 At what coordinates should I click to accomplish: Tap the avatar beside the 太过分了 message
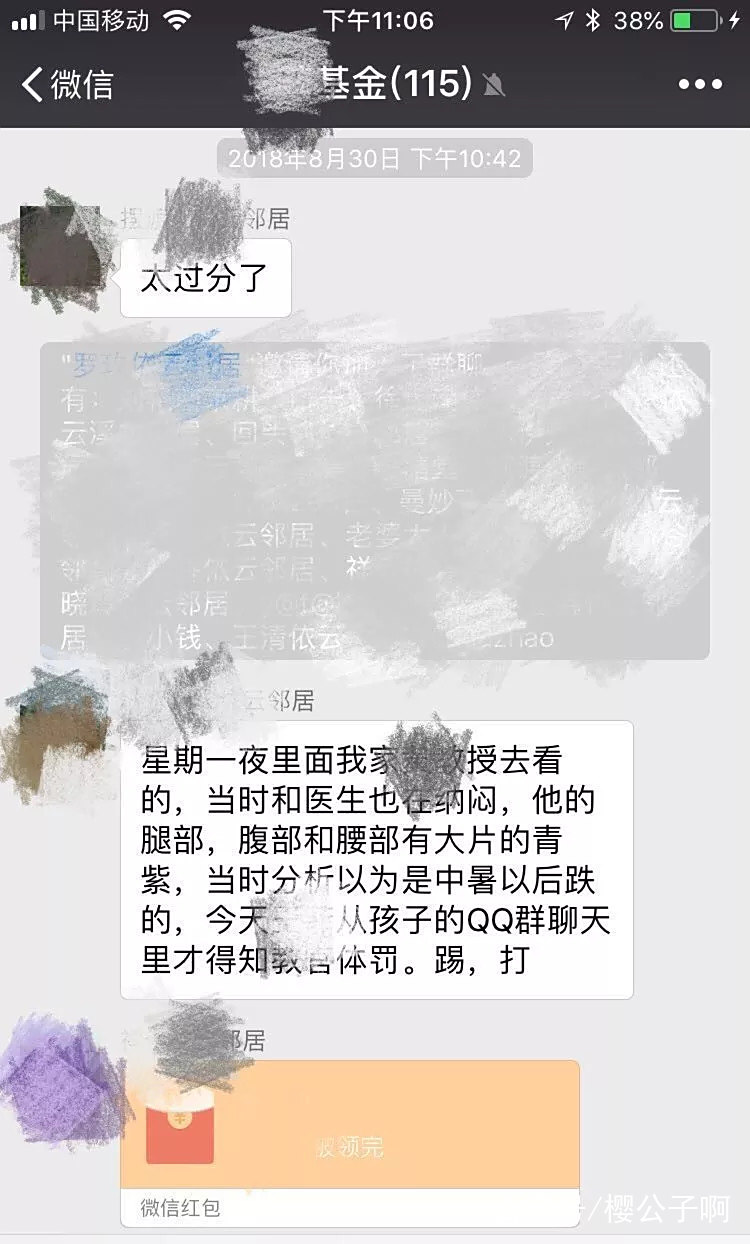(60, 246)
